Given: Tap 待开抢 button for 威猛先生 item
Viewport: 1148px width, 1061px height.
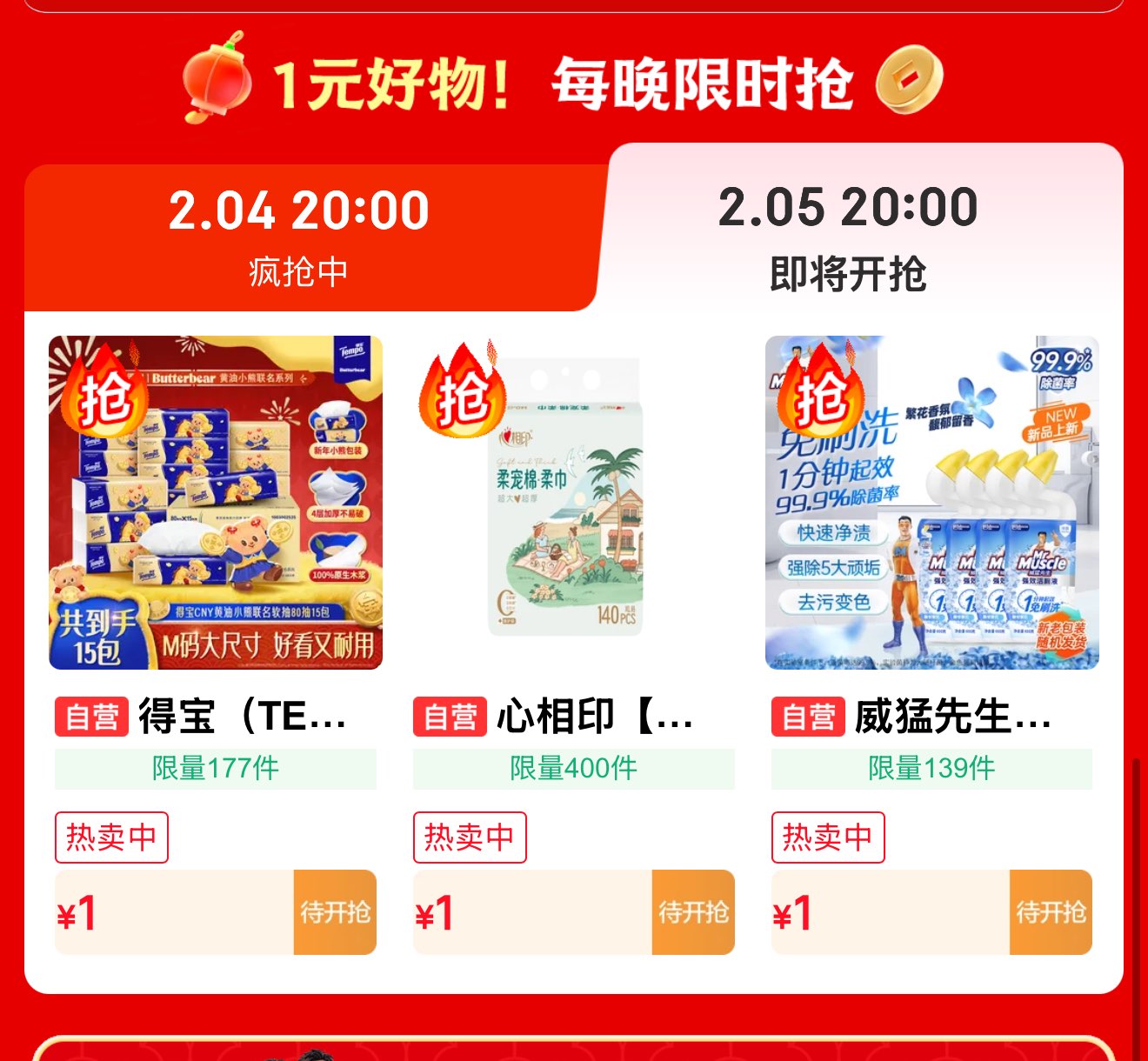Looking at the screenshot, I should click(1051, 912).
